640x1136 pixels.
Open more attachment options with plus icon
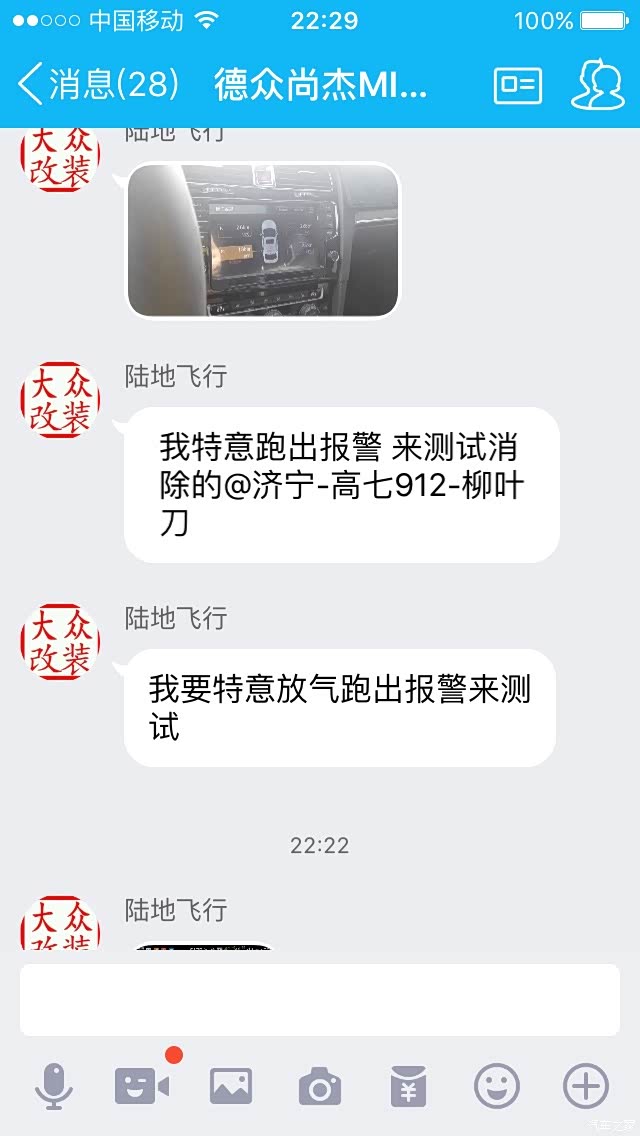tap(586, 1085)
